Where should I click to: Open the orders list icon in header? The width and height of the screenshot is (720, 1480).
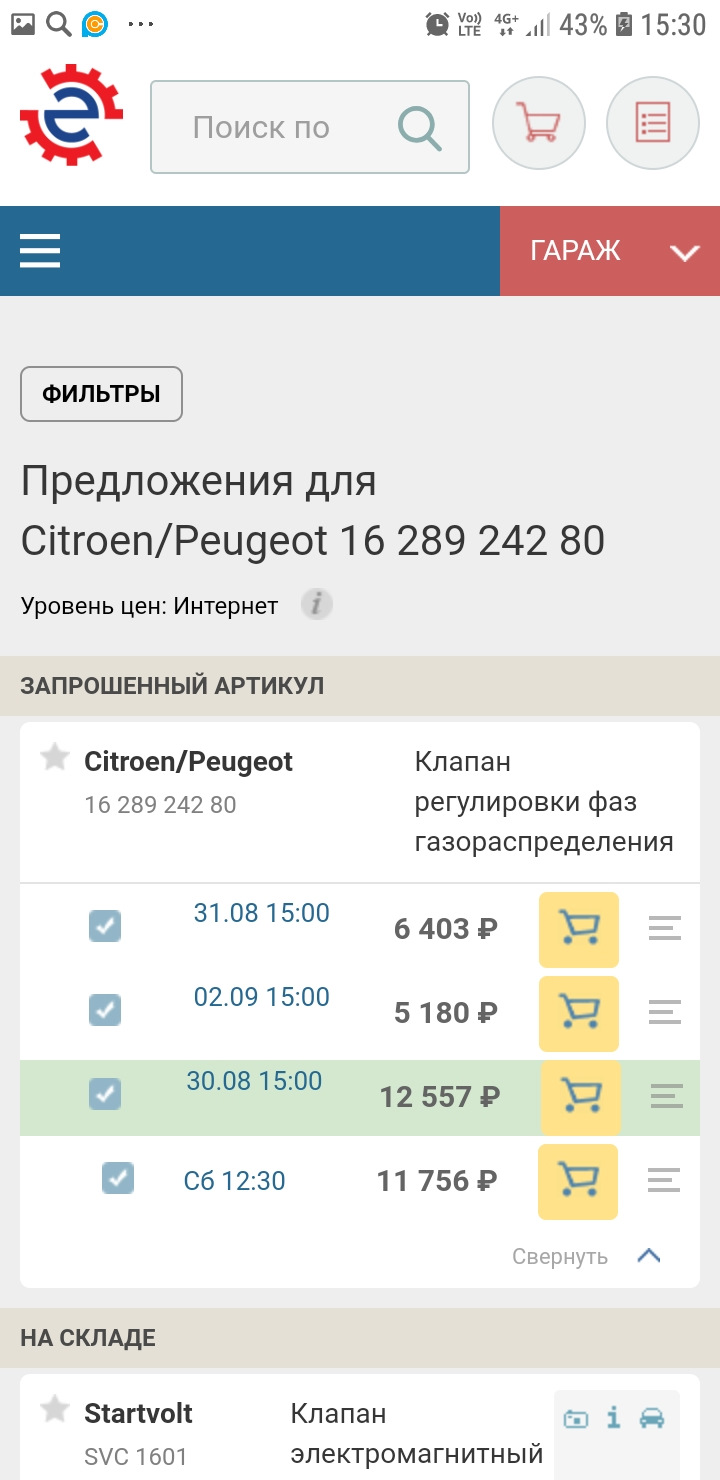652,124
